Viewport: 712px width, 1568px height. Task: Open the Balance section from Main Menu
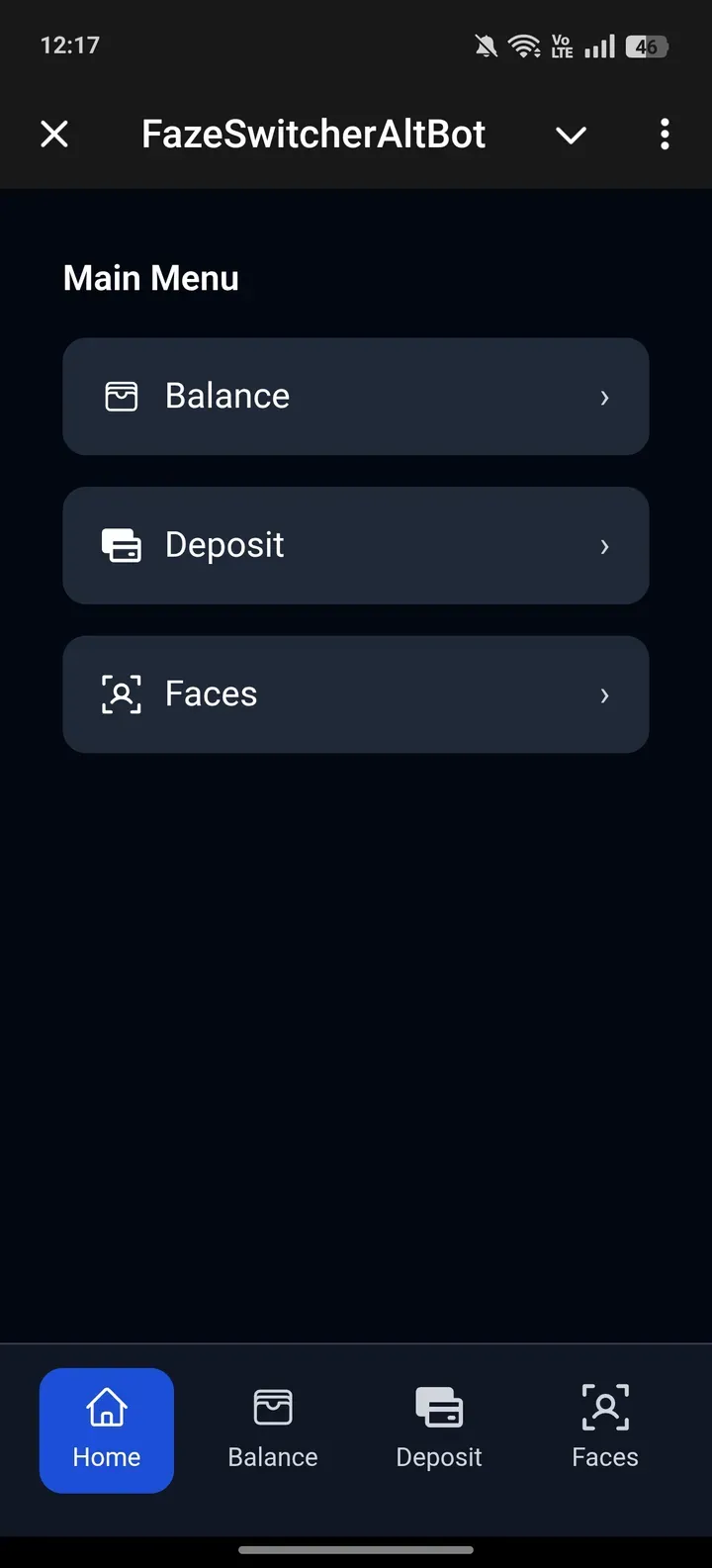pos(356,396)
